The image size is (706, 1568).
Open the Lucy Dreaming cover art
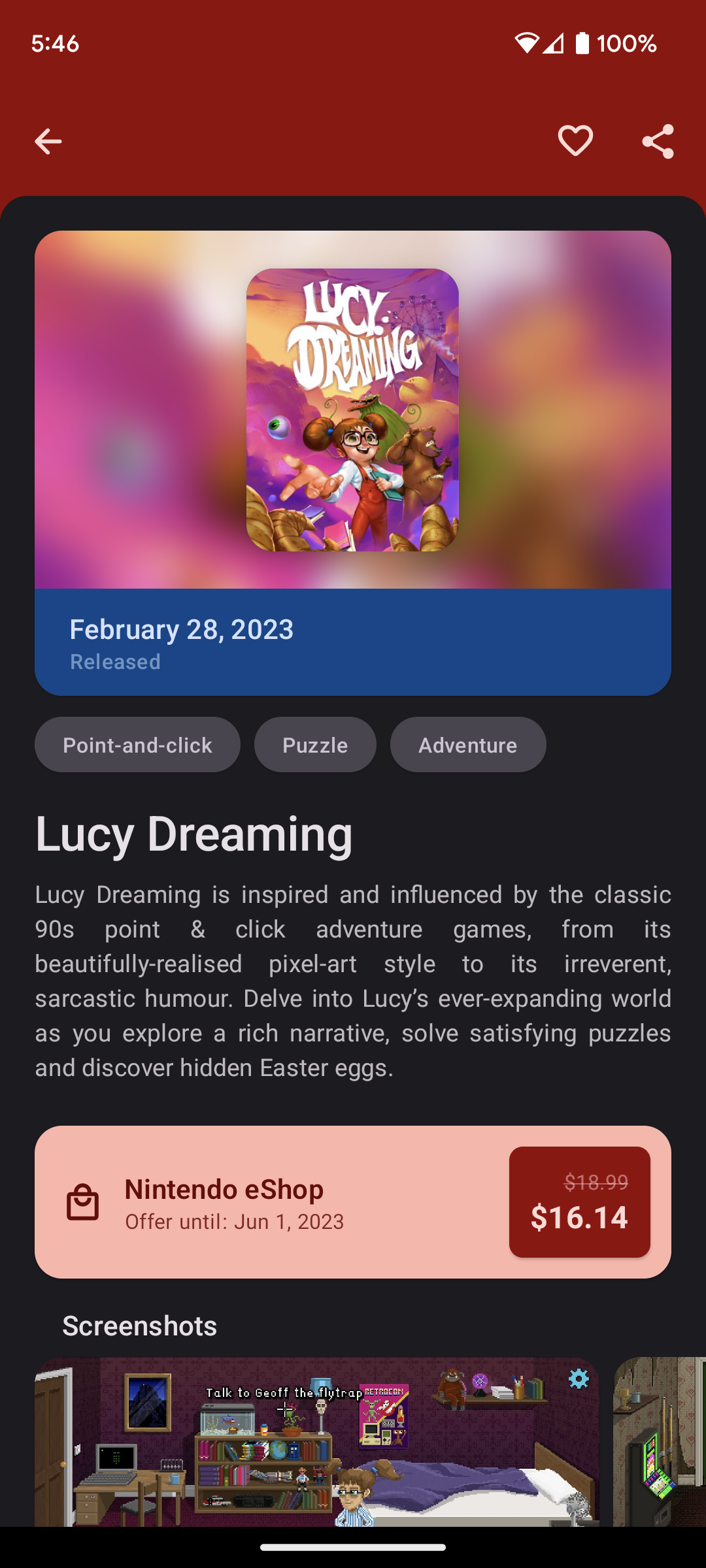352,410
